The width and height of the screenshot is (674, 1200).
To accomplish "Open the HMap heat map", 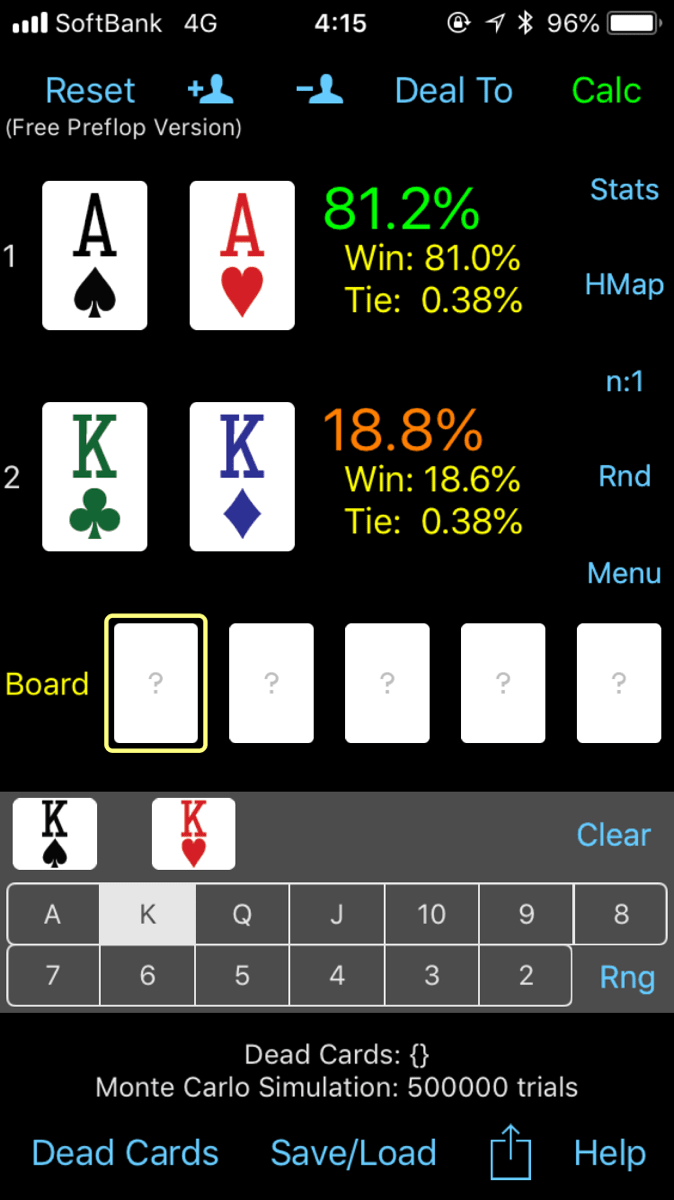I will pos(624,285).
